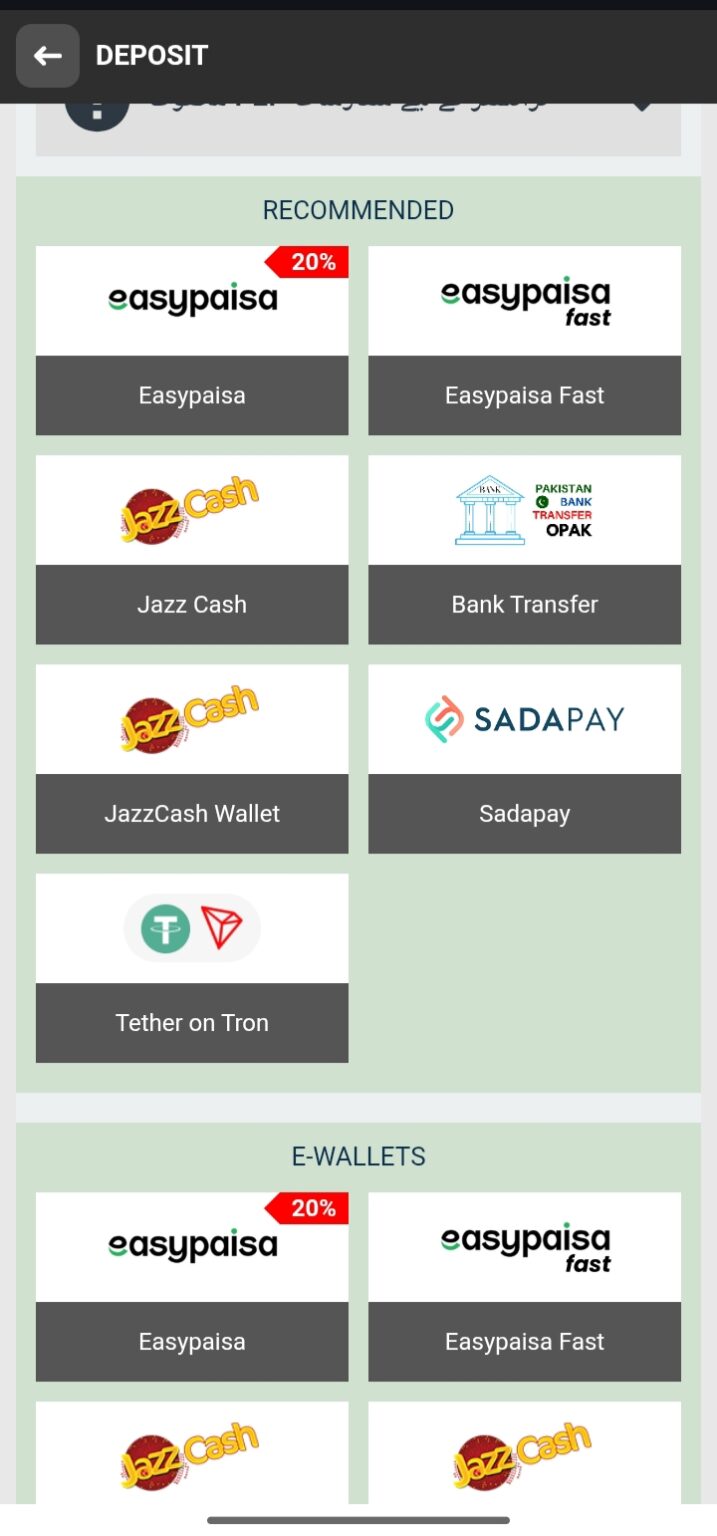Go back from the Deposit screen
The width and height of the screenshot is (717, 1536).
pyautogui.click(x=47, y=56)
